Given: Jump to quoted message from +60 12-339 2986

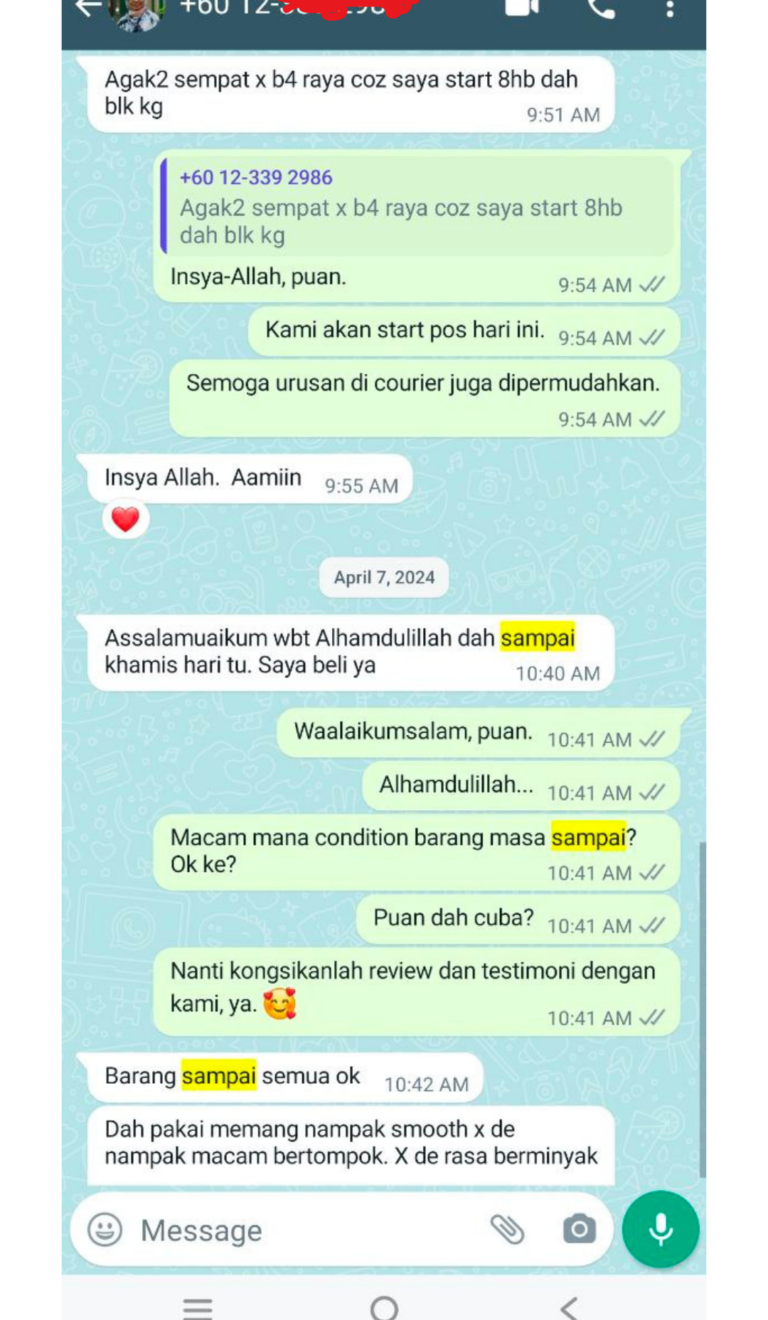Looking at the screenshot, I should [x=415, y=207].
